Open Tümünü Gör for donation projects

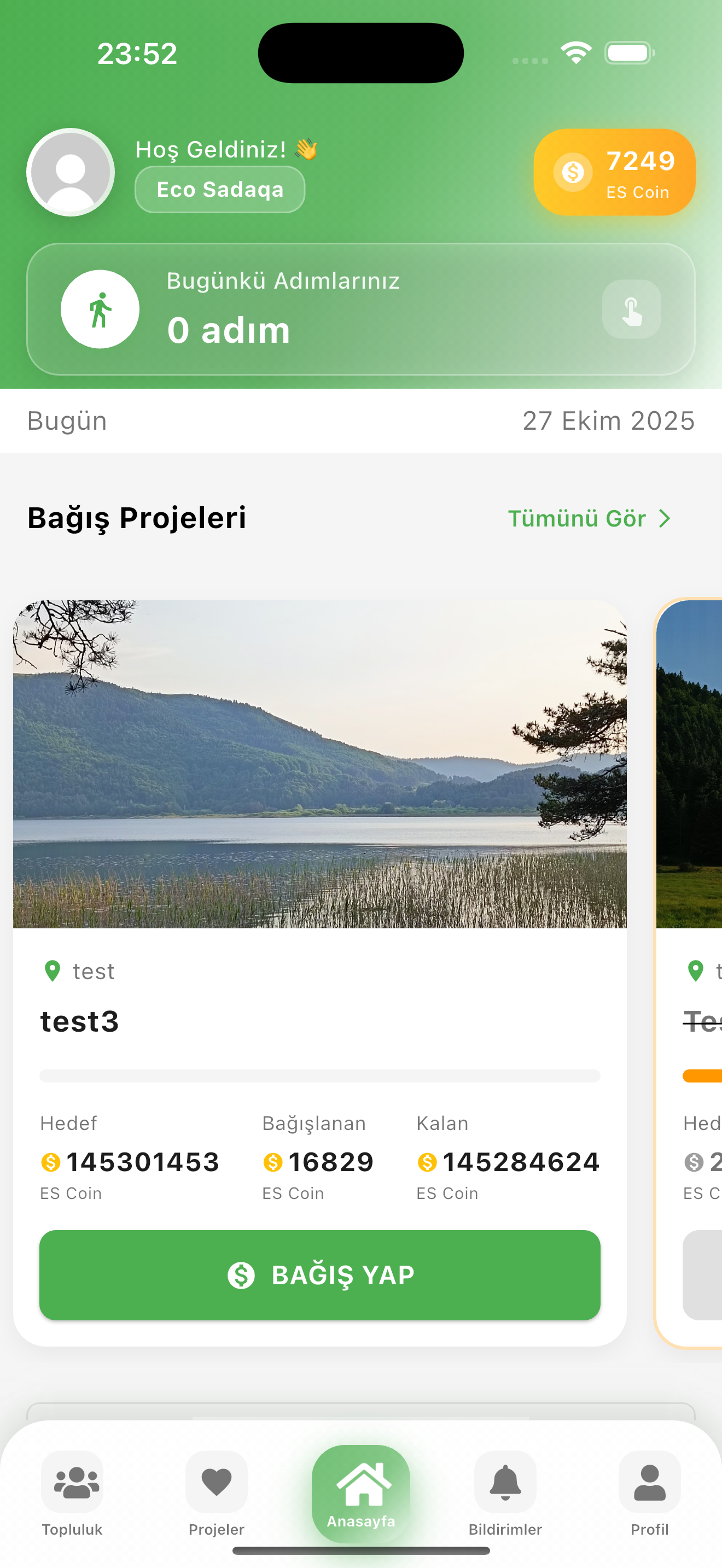tap(589, 519)
